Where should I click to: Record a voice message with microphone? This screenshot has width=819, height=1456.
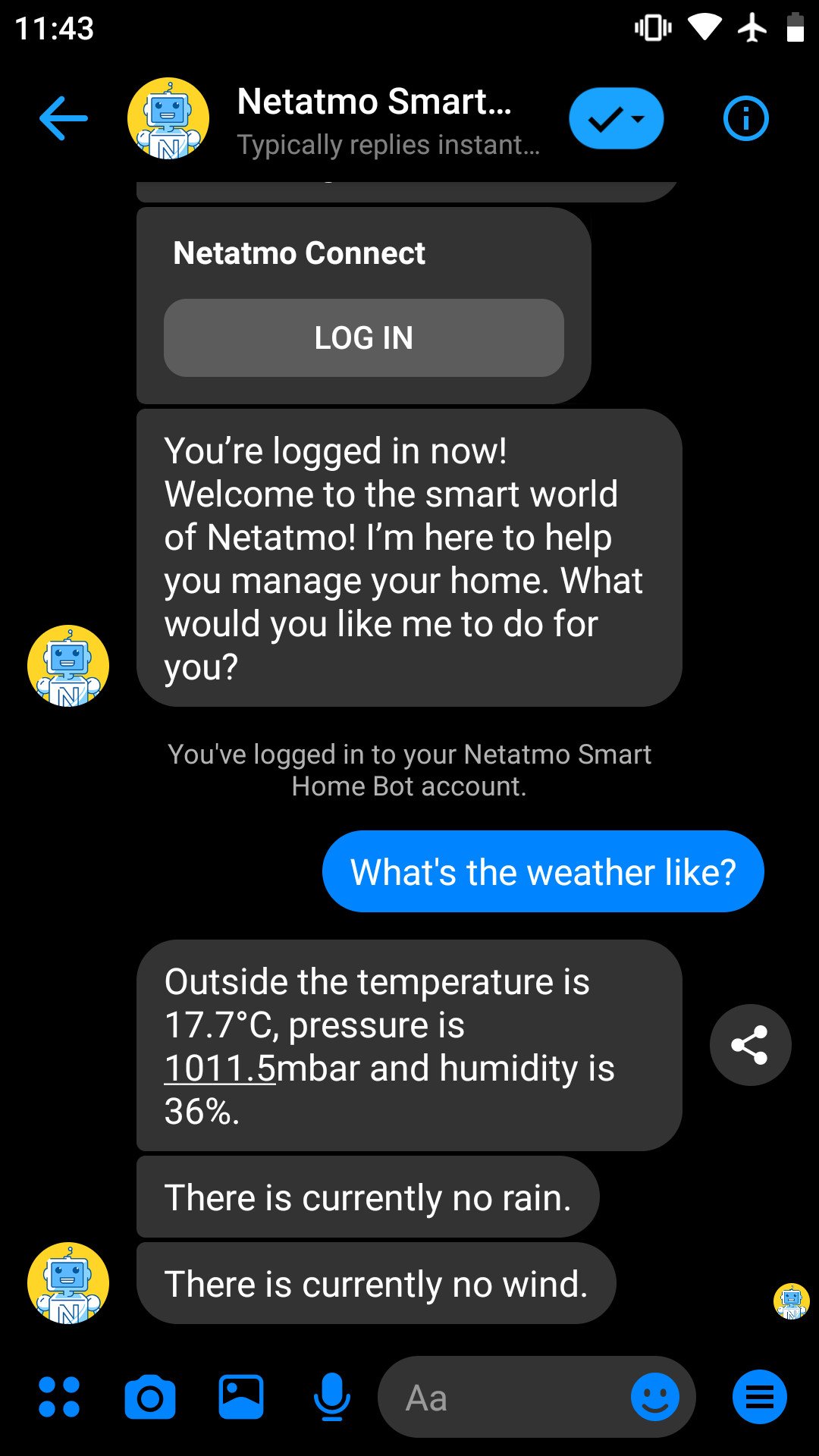pos(332,1397)
